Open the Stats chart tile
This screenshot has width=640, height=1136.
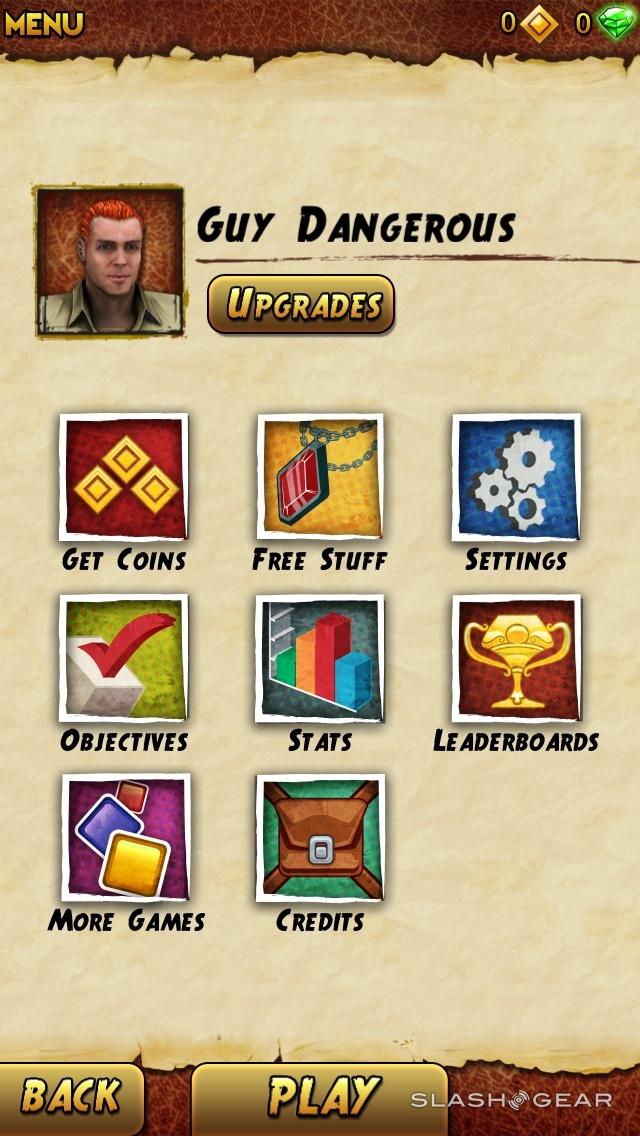[320, 659]
